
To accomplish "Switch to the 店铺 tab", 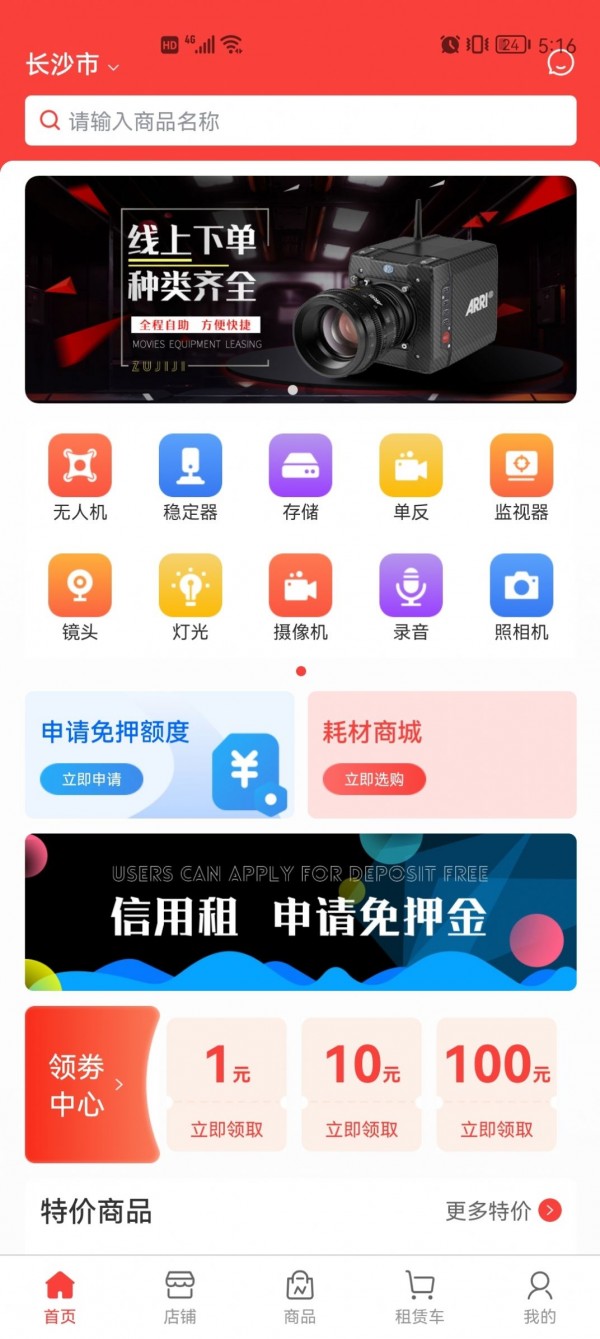I will click(x=180, y=1297).
